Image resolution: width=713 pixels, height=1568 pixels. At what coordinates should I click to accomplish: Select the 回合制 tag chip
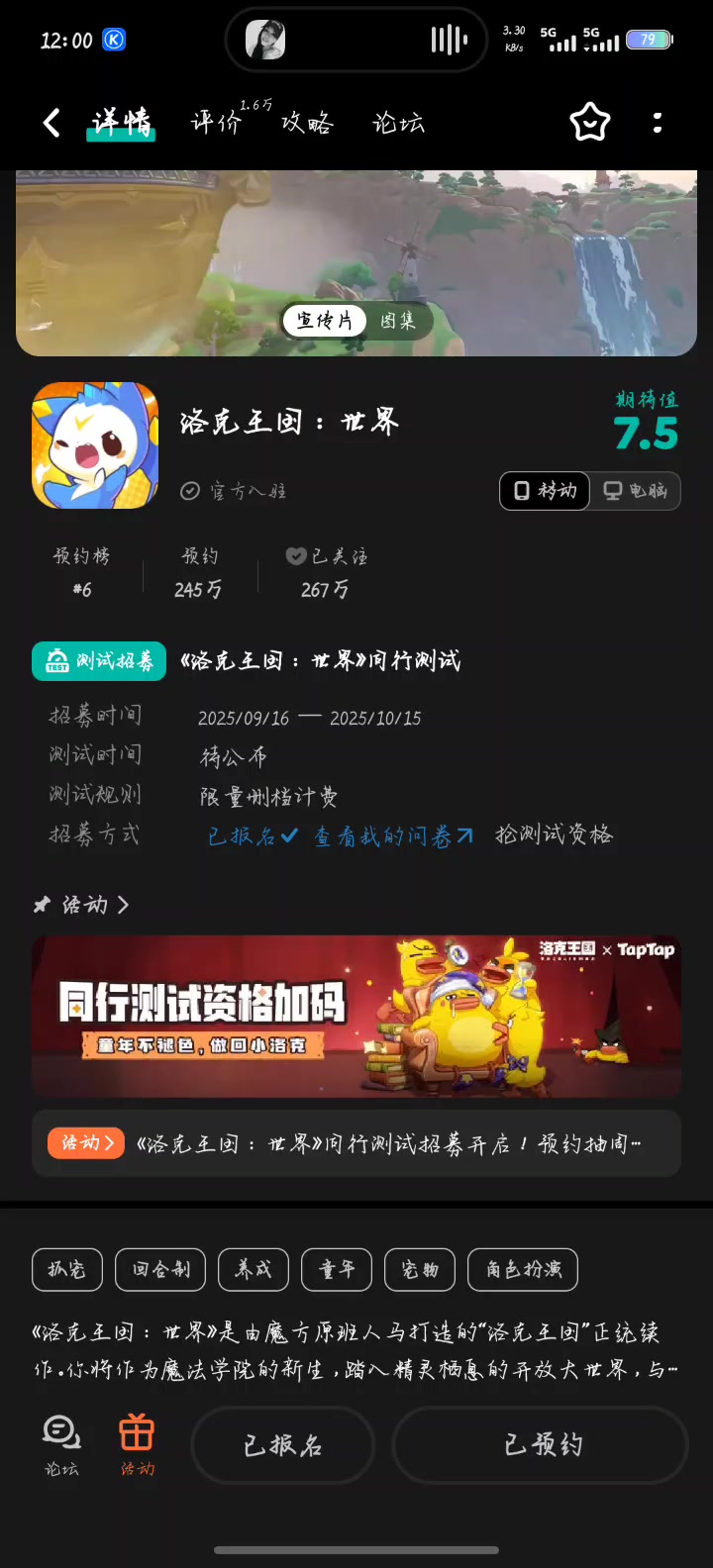point(160,1269)
